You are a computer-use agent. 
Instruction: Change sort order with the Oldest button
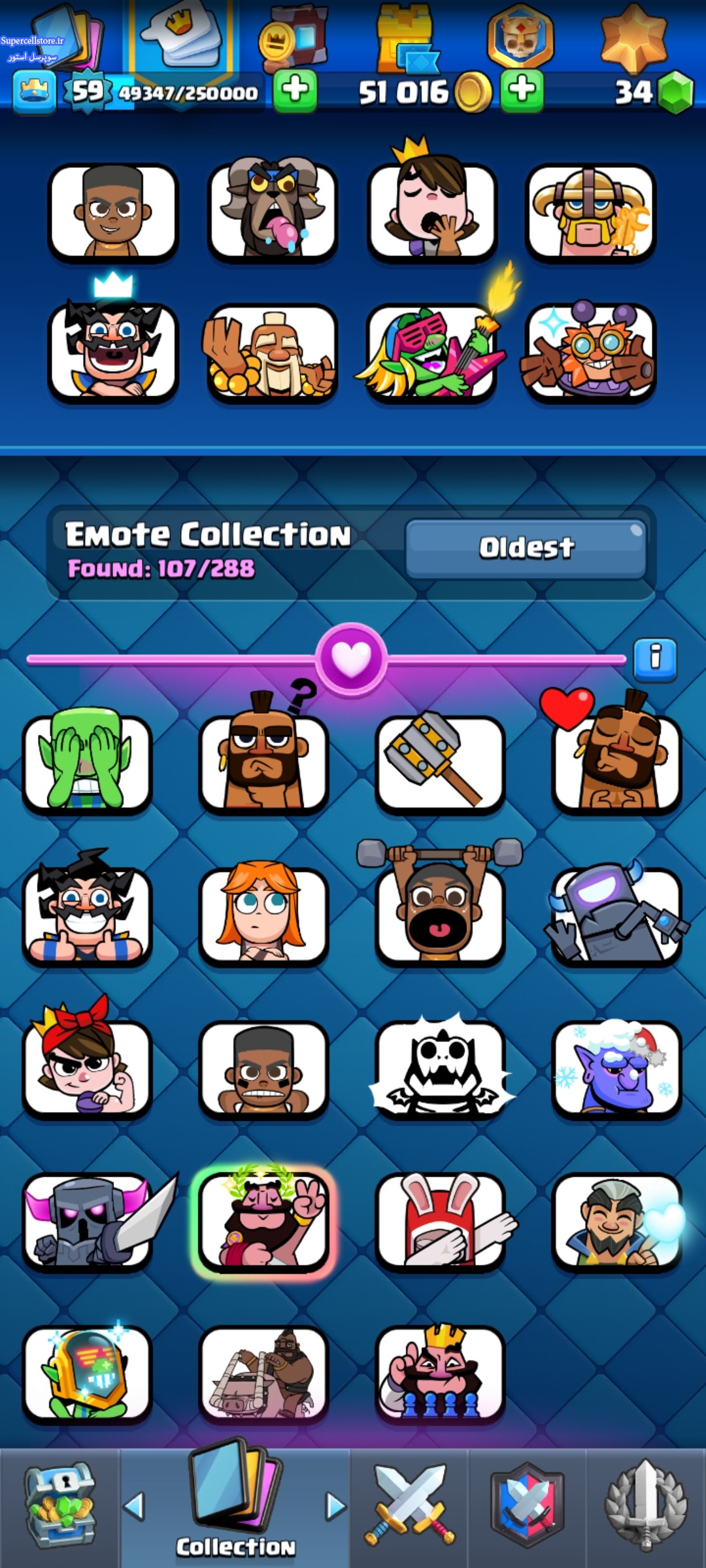tap(526, 548)
